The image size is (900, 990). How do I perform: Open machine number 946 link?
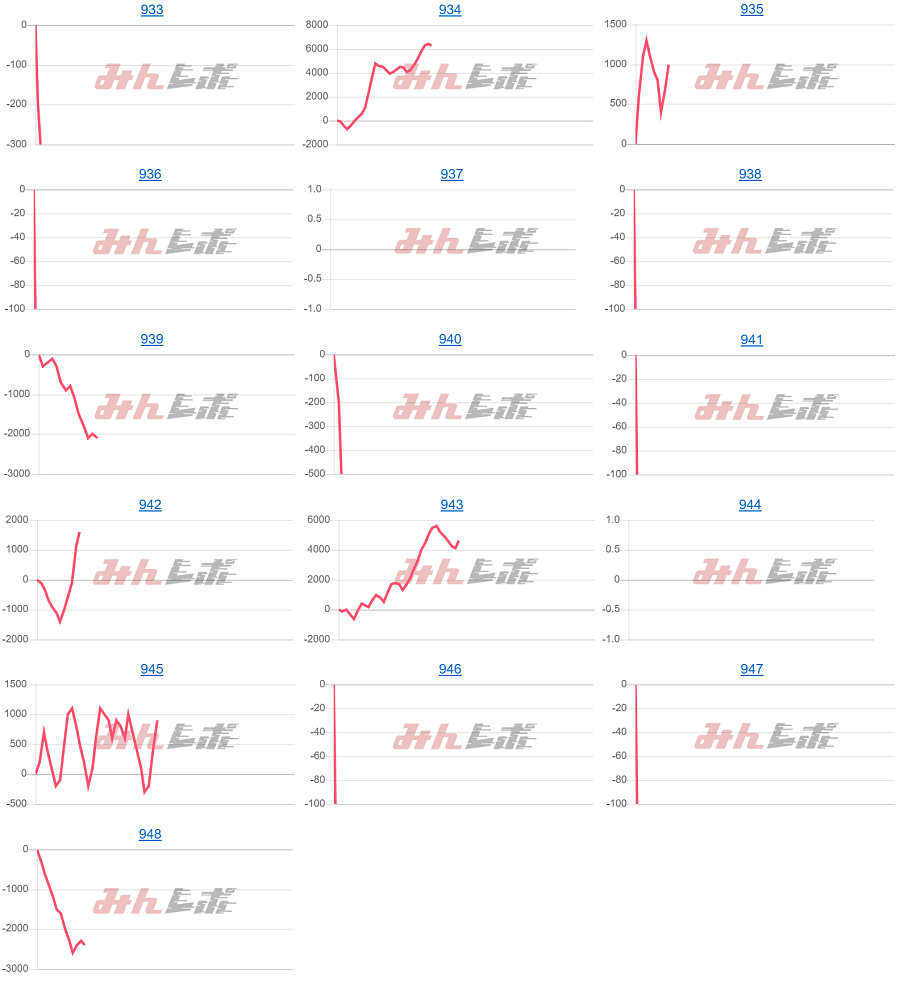coord(450,669)
